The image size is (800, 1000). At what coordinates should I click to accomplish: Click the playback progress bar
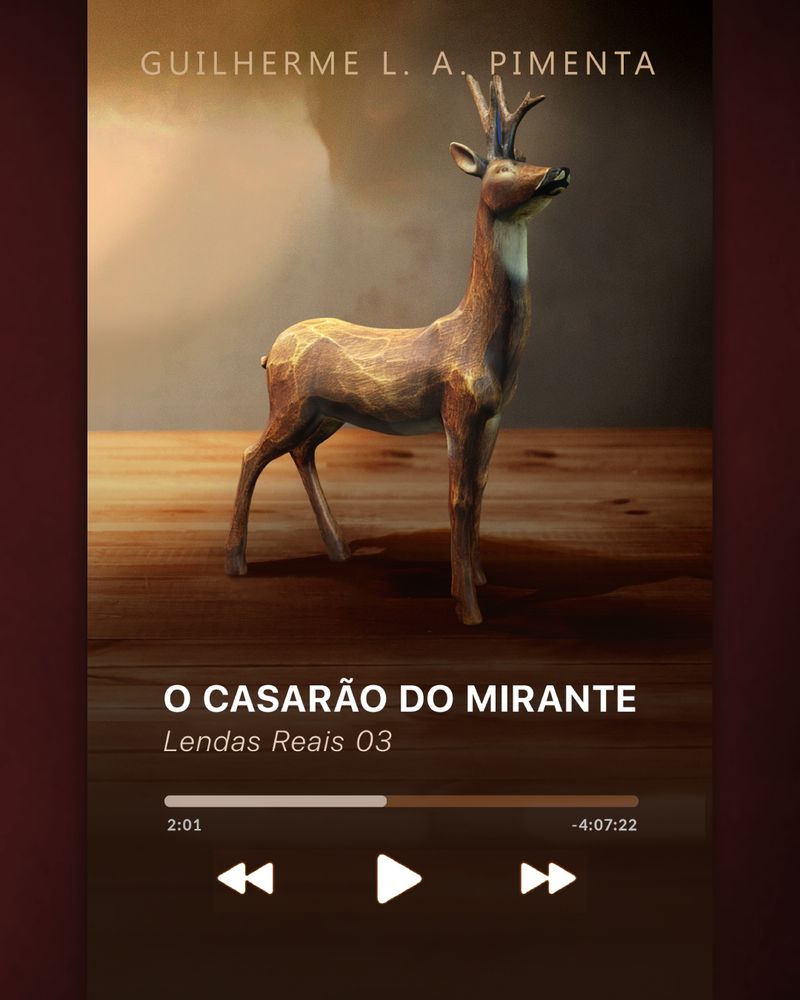400,800
